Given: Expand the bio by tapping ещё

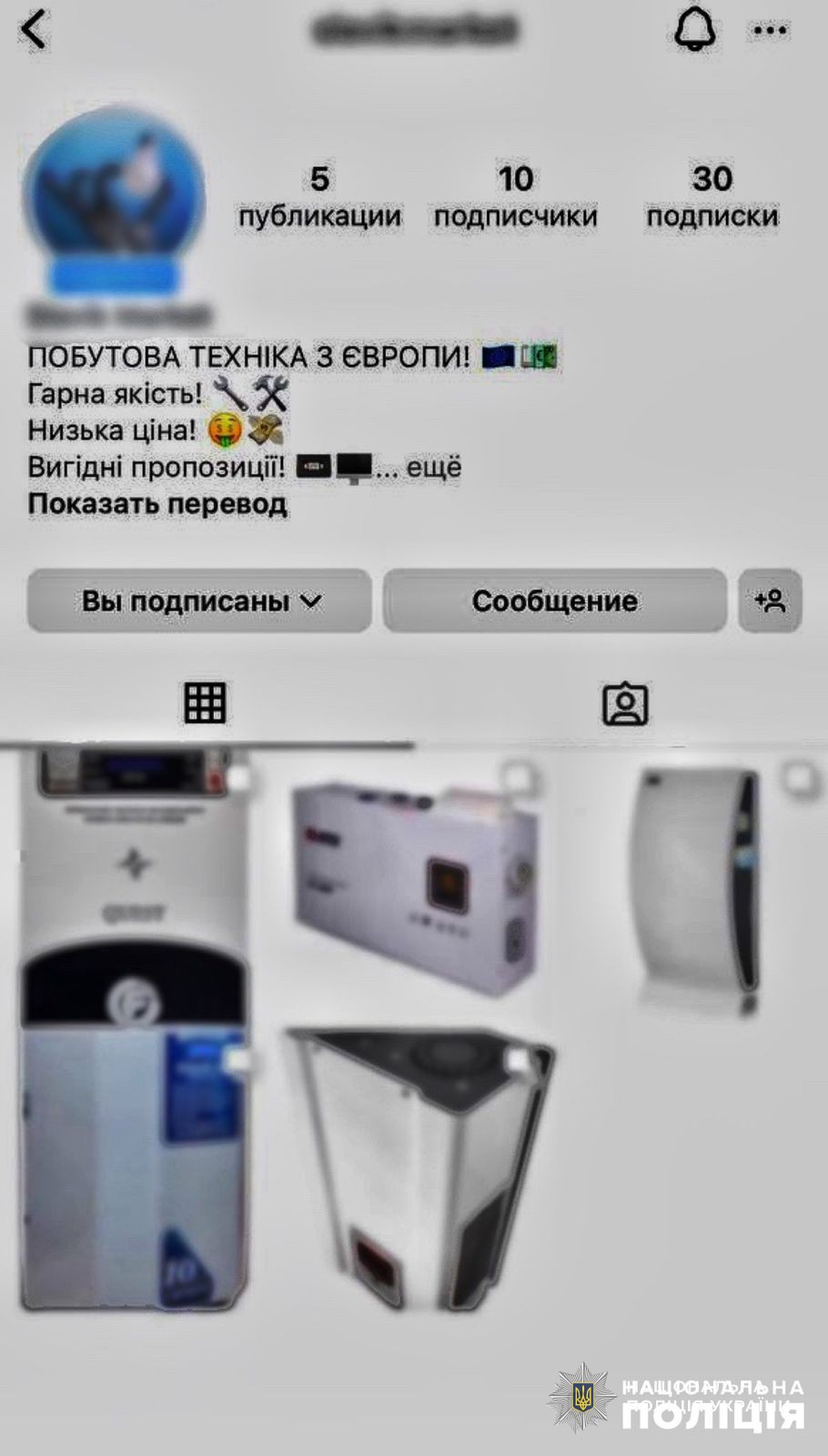Looking at the screenshot, I should [433, 468].
